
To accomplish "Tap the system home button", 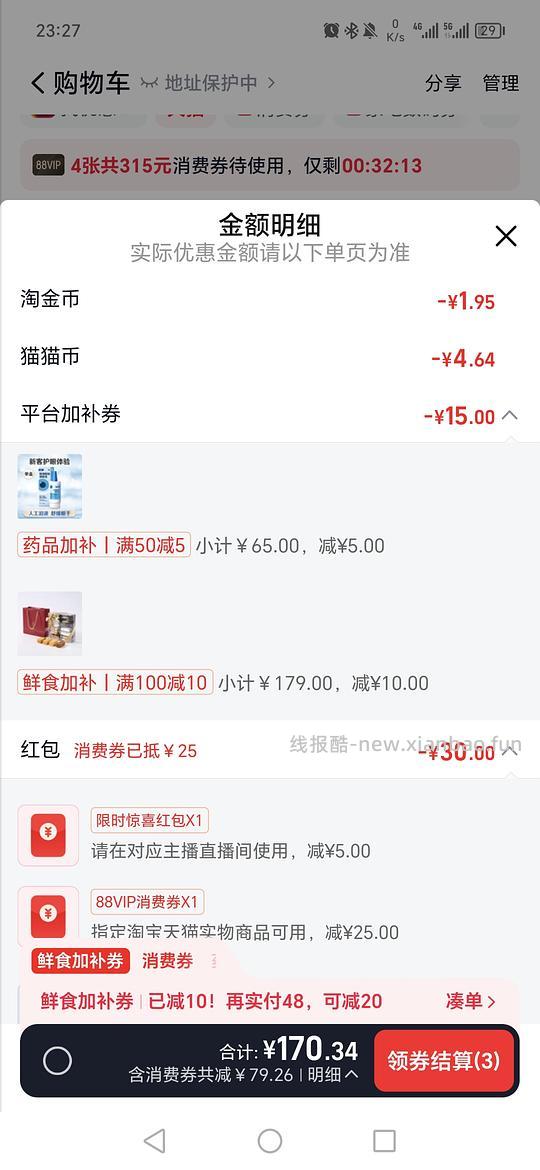I will pos(270,1140).
